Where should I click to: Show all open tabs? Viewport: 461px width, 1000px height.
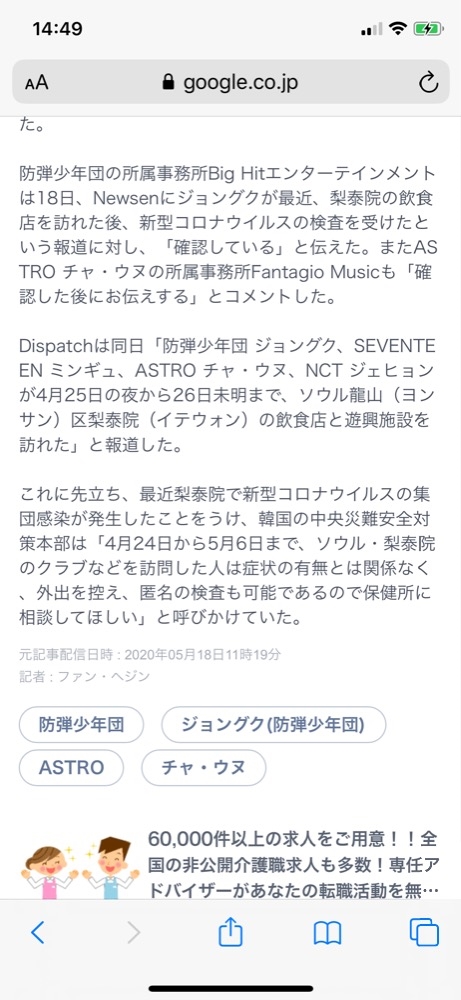point(424,933)
